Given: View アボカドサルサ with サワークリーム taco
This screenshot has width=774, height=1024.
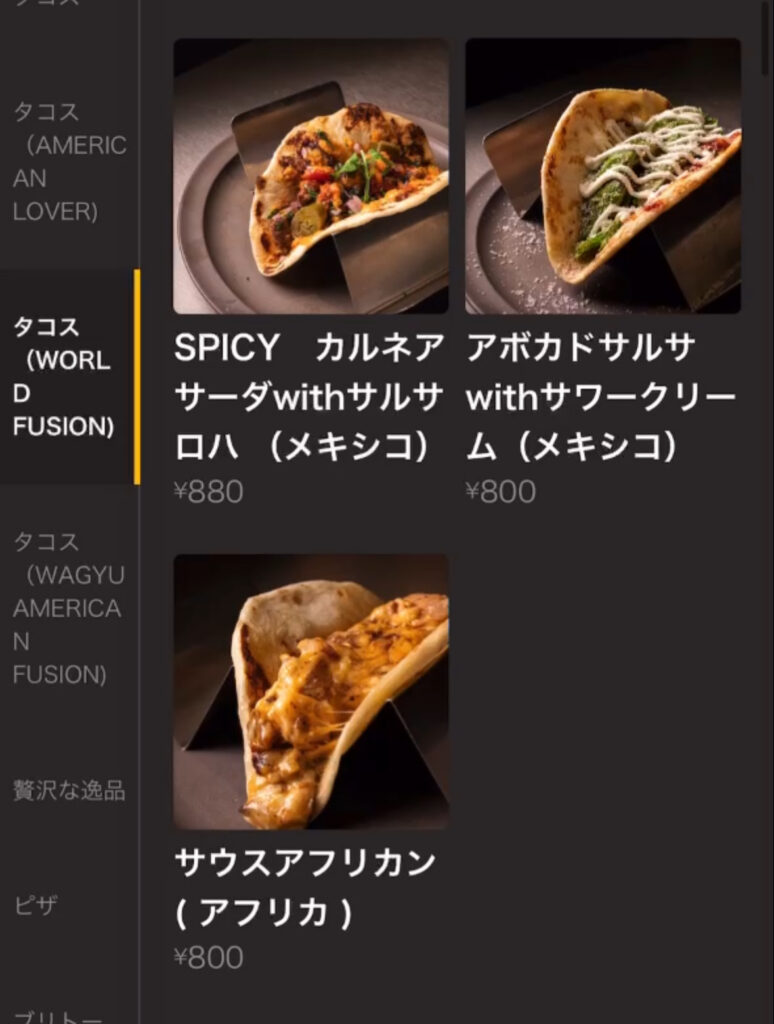Looking at the screenshot, I should tap(603, 176).
